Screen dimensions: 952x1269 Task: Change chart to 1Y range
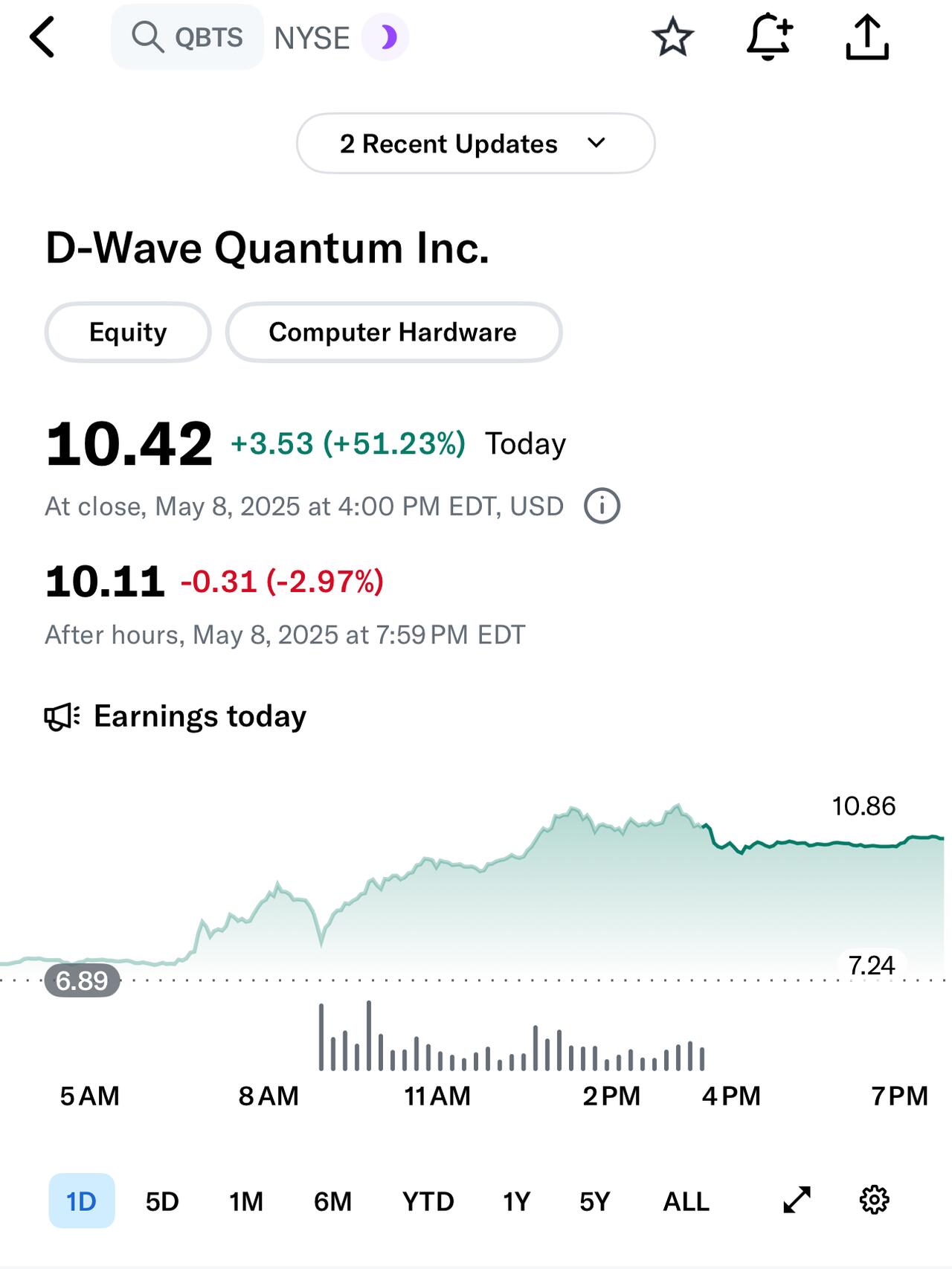coord(516,1201)
